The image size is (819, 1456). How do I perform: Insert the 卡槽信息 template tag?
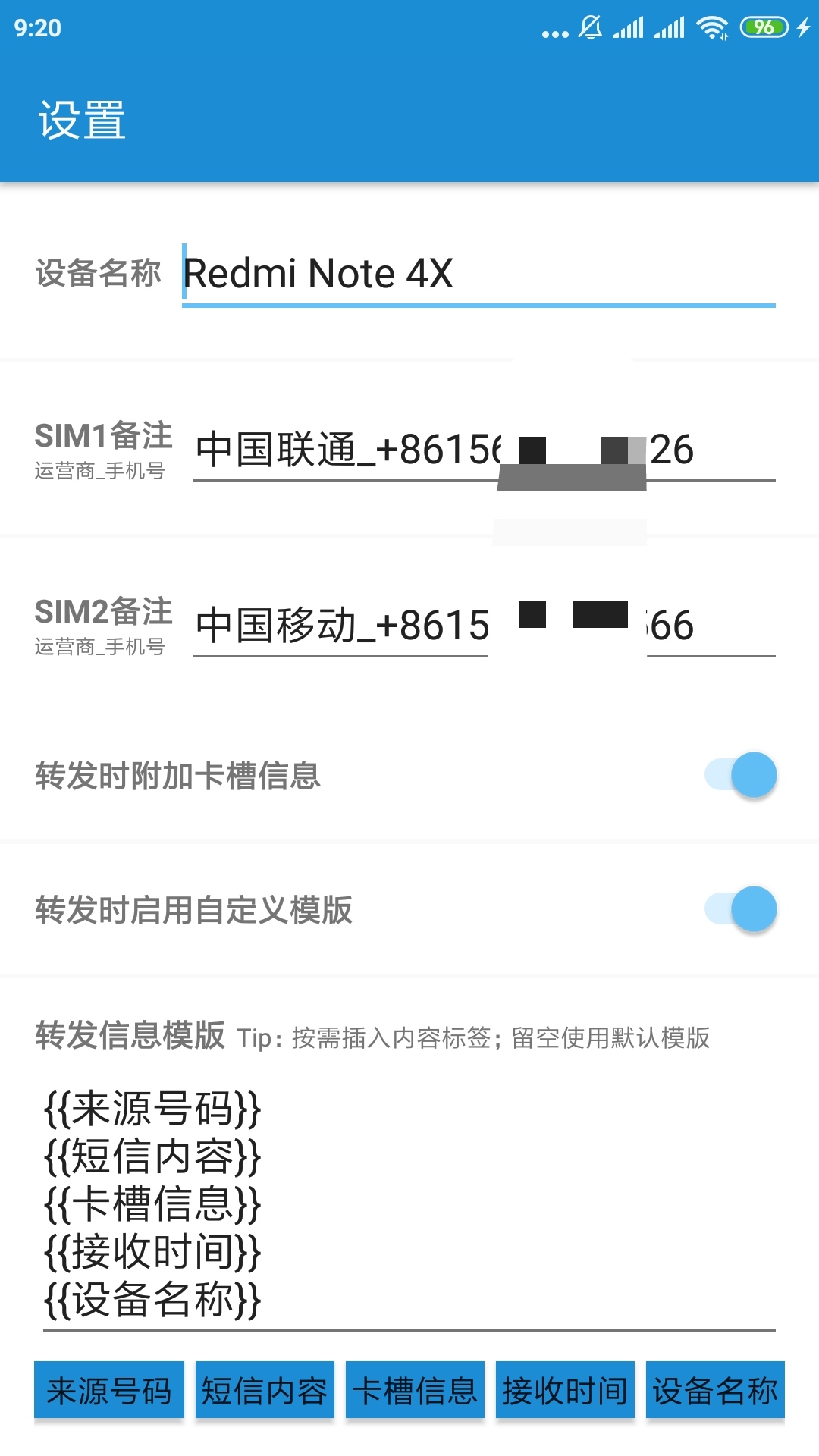pos(416,1391)
